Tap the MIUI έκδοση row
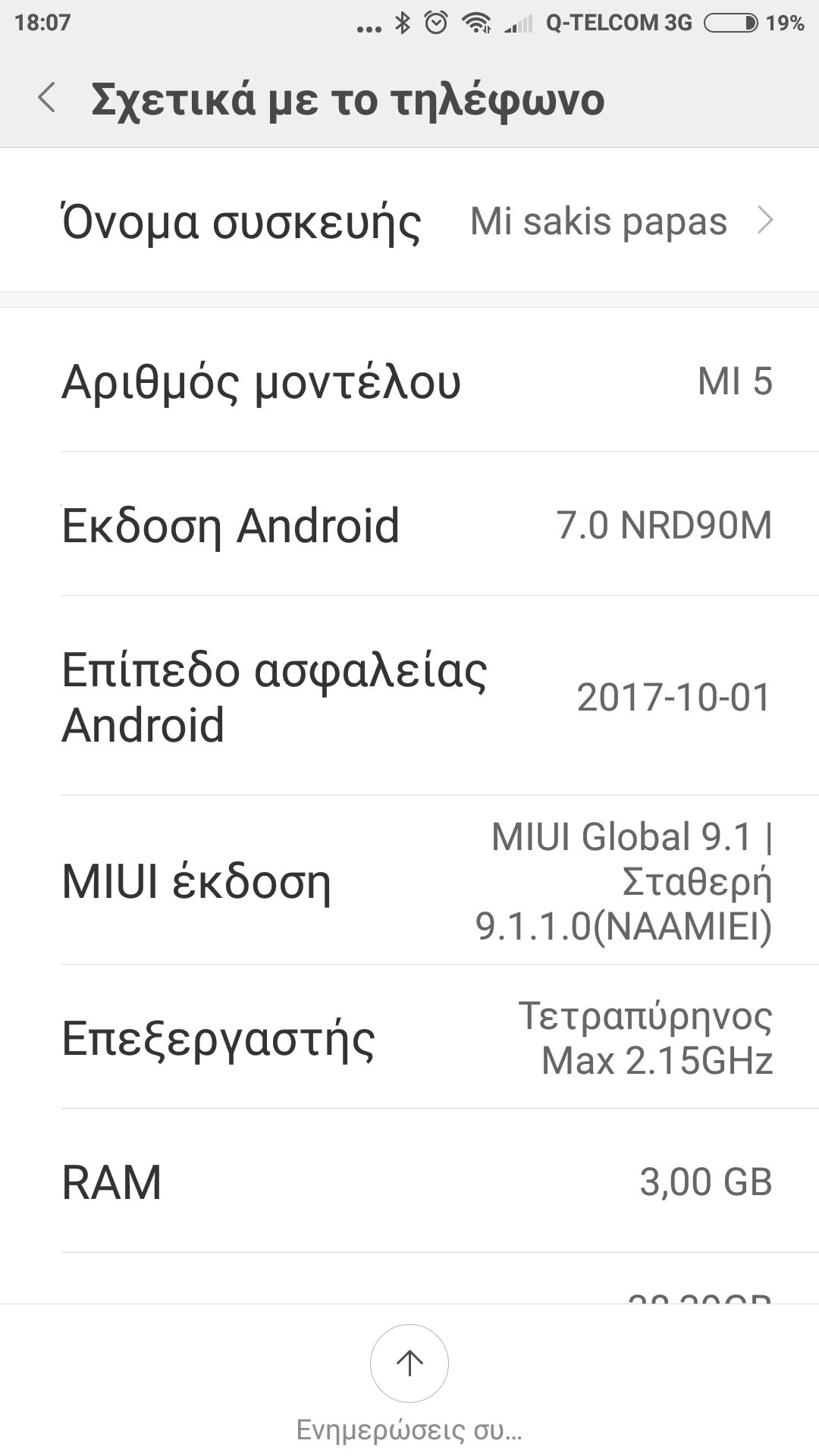The width and height of the screenshot is (819, 1456). click(x=409, y=881)
